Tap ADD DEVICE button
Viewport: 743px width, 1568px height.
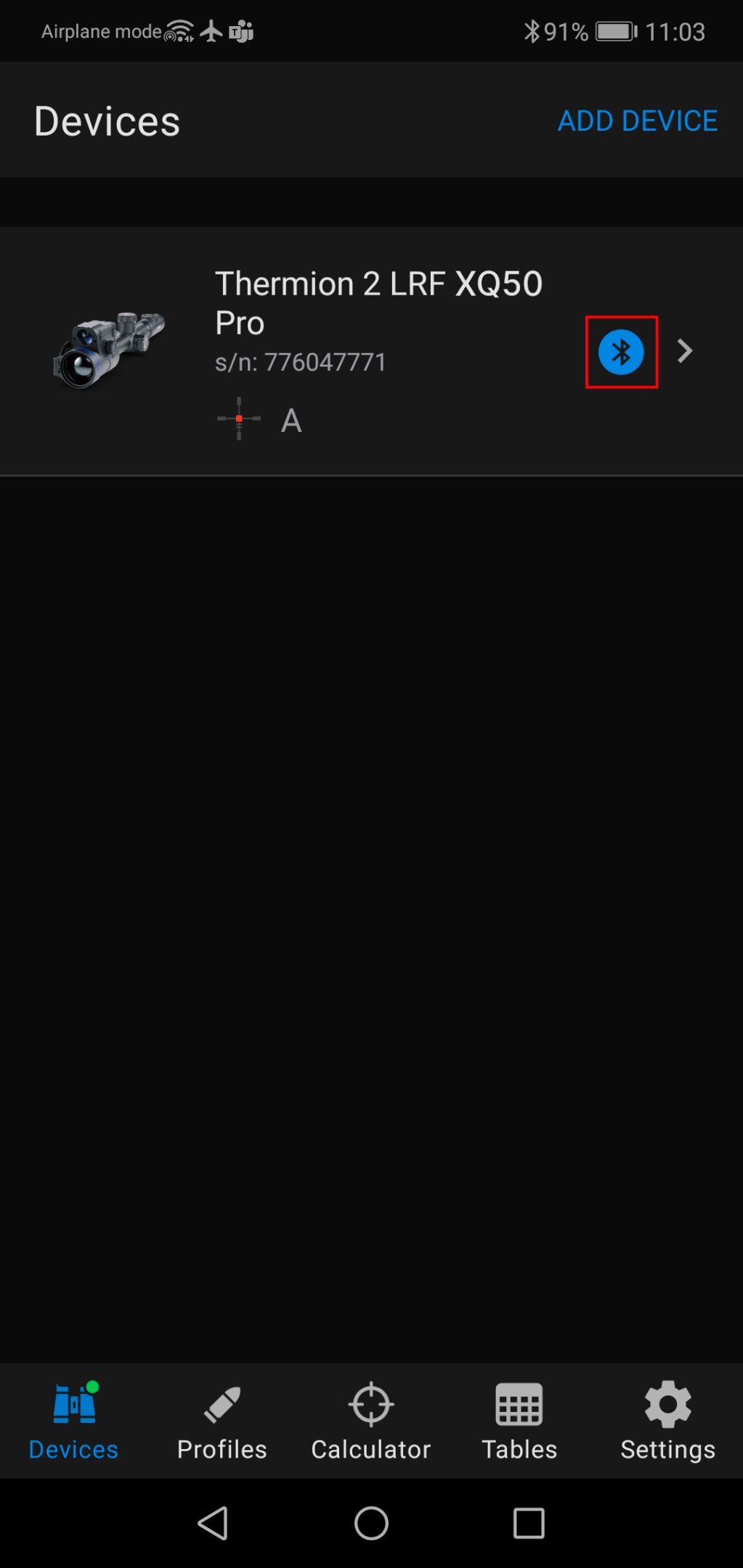[637, 121]
